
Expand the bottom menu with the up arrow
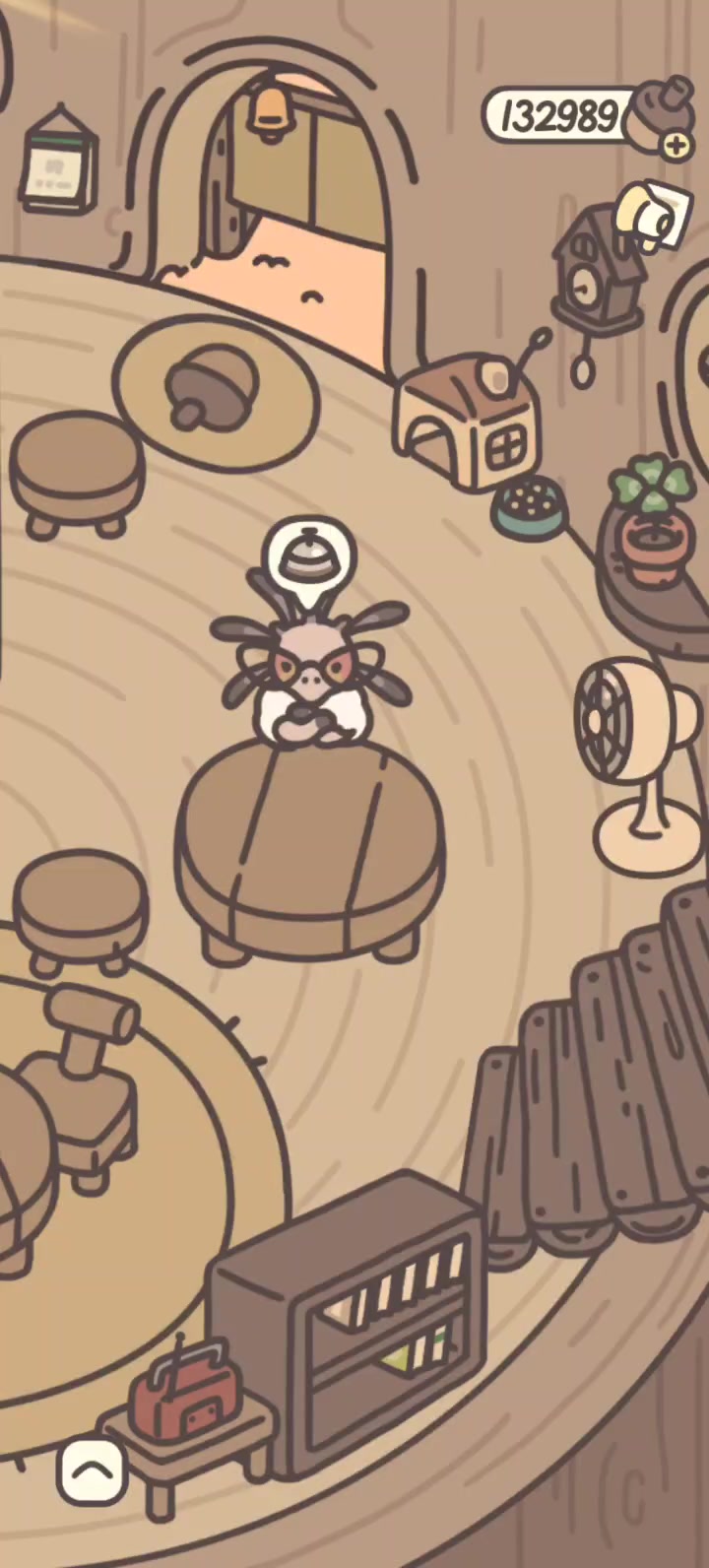92,1471
